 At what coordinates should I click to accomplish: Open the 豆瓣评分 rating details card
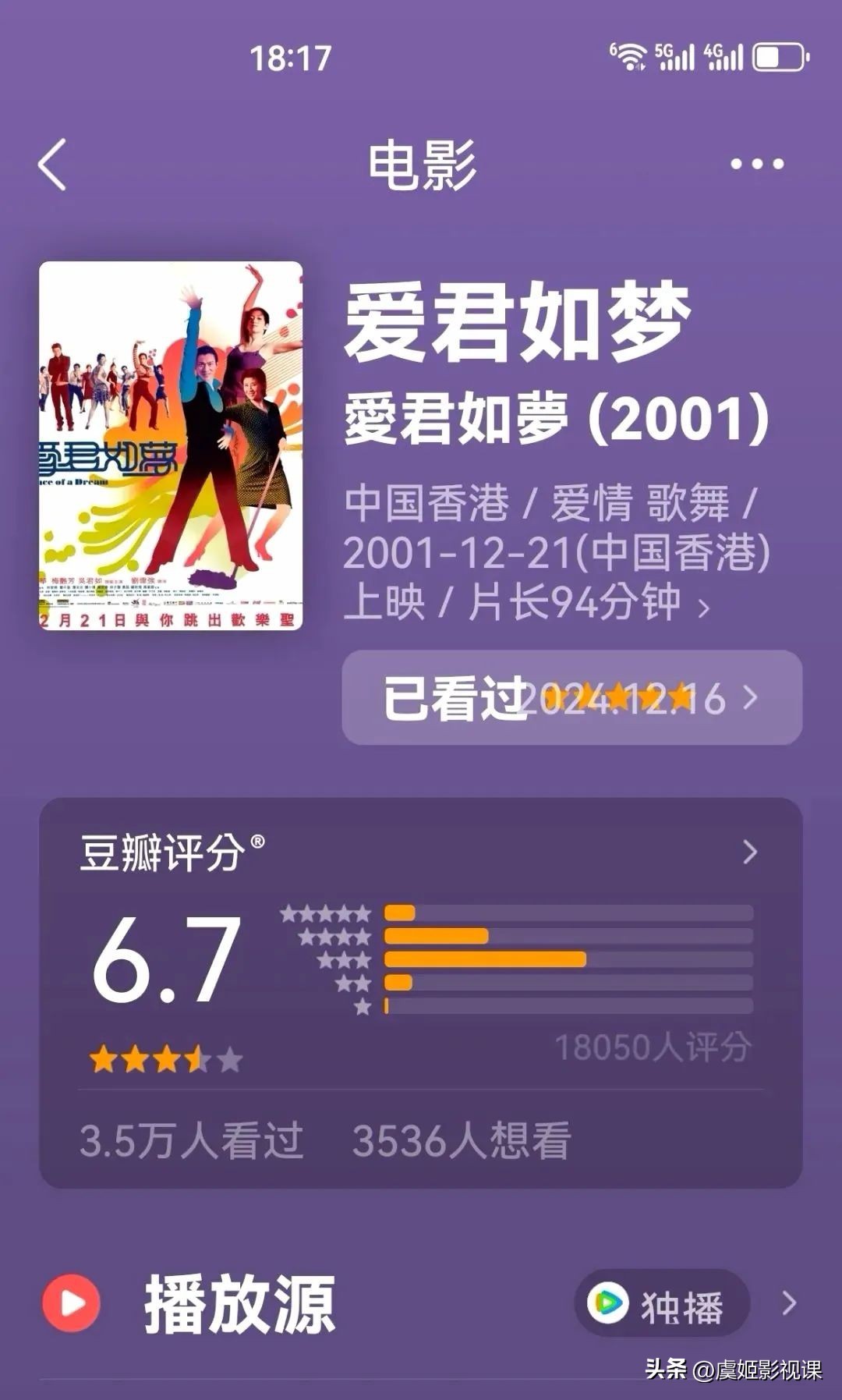421,993
